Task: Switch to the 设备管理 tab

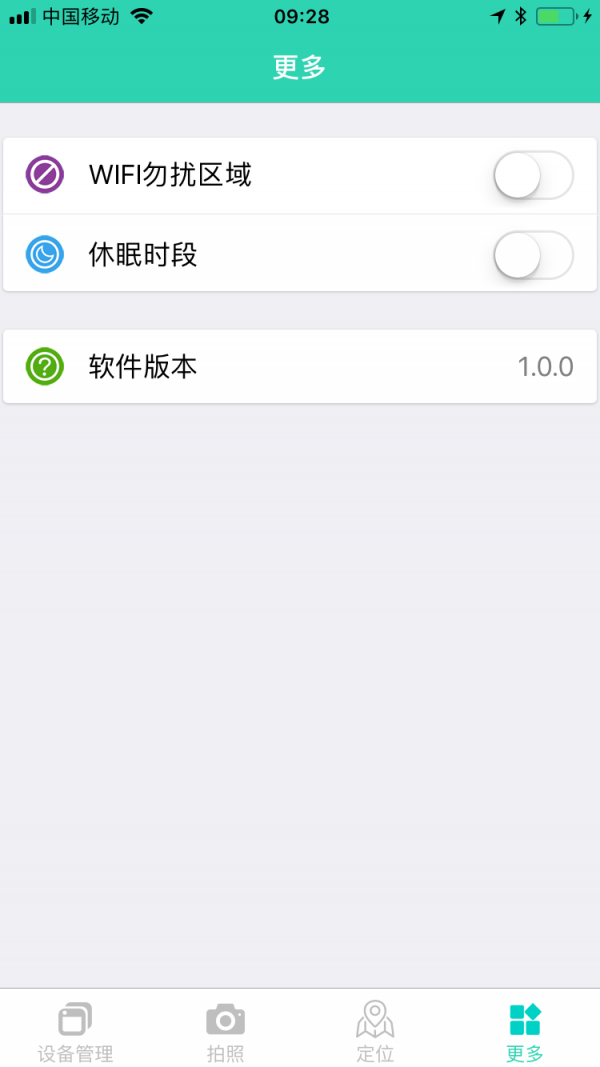Action: pos(75,1032)
